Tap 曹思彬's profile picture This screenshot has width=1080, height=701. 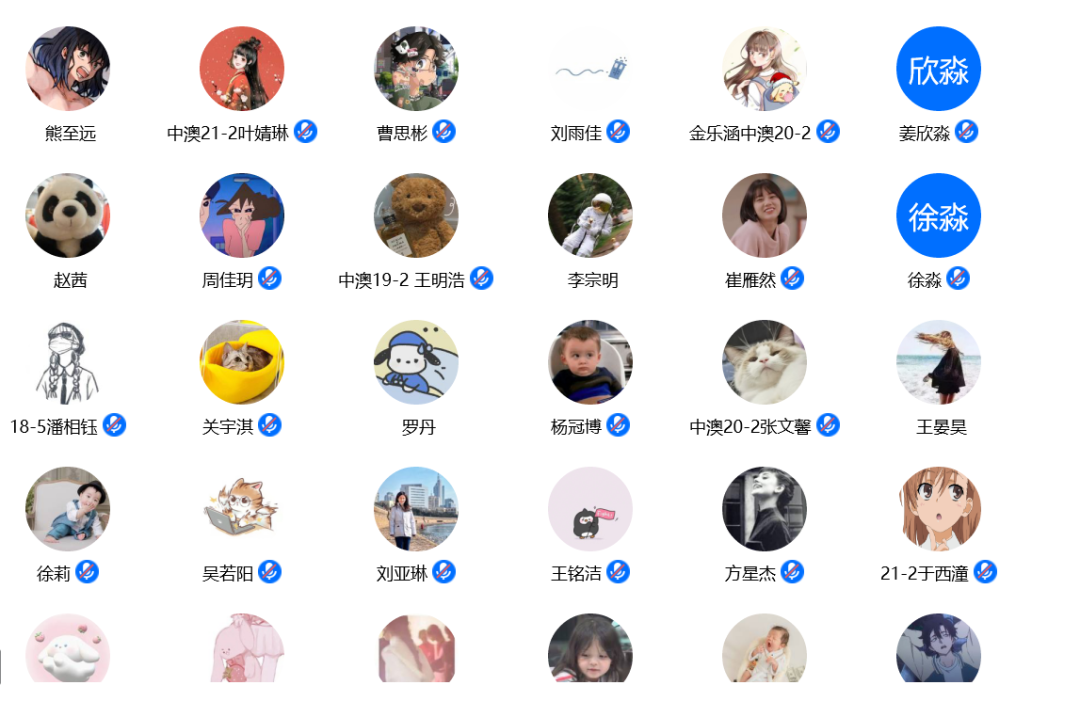pyautogui.click(x=416, y=68)
